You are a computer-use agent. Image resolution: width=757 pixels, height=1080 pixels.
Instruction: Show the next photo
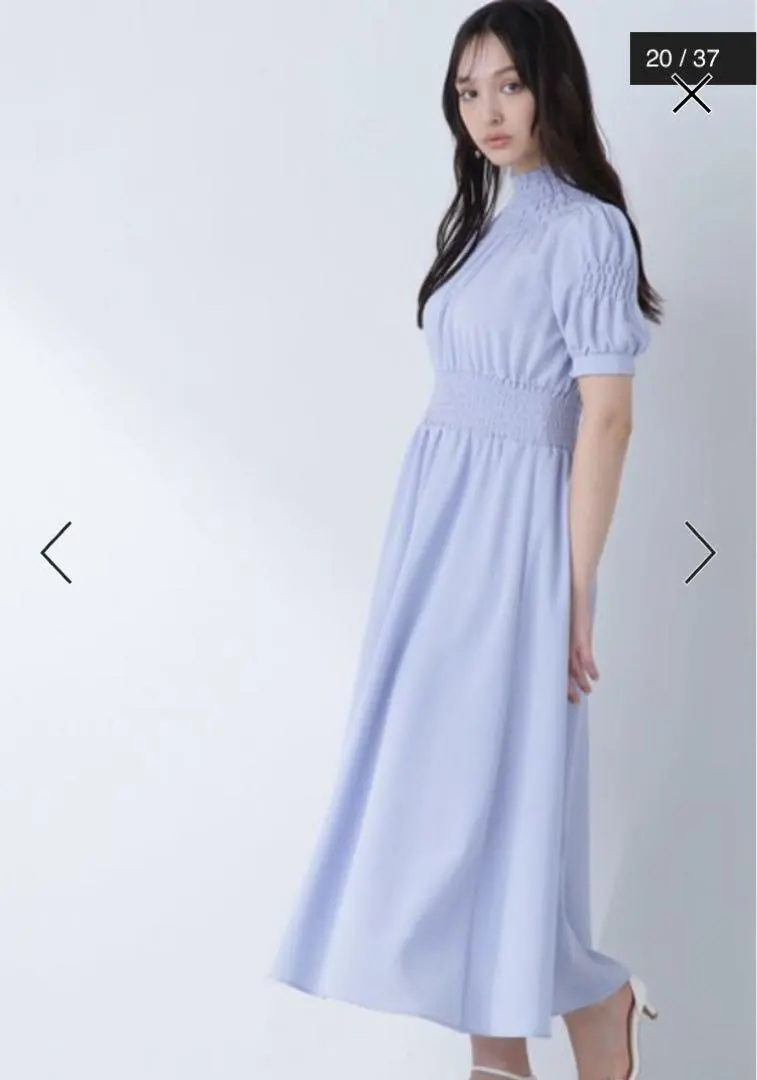(700, 552)
